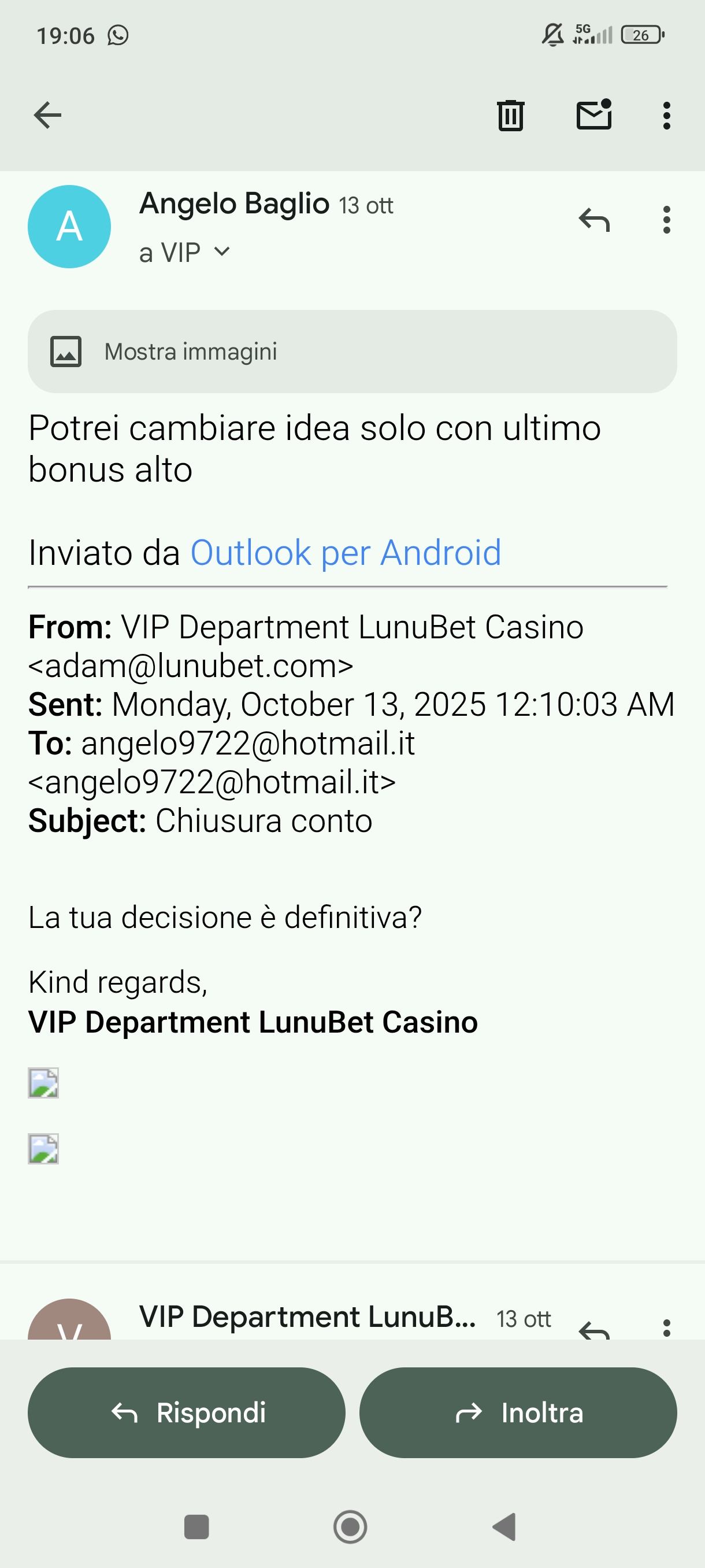Go to the system home screen
Image resolution: width=705 pixels, height=1568 pixels.
click(350, 1526)
